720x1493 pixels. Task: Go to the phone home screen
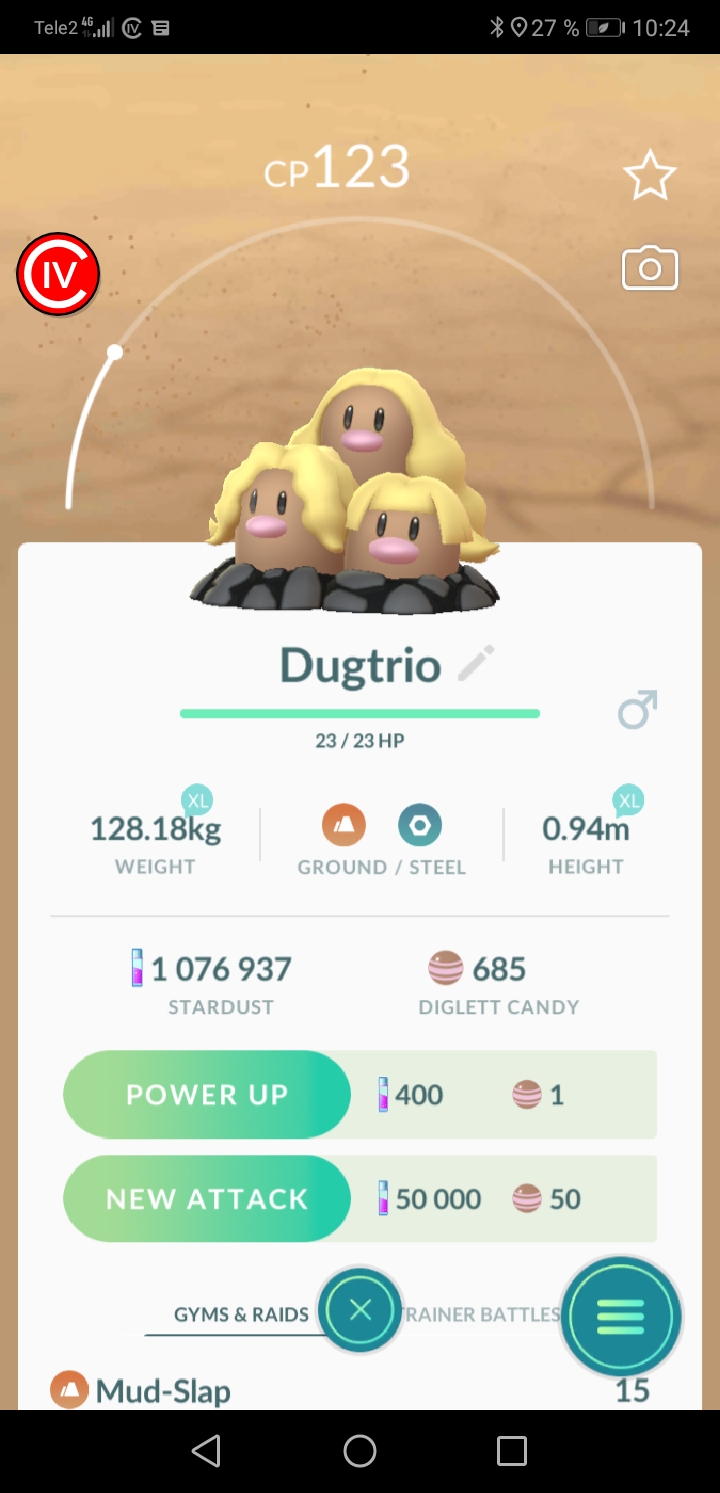click(360, 1451)
